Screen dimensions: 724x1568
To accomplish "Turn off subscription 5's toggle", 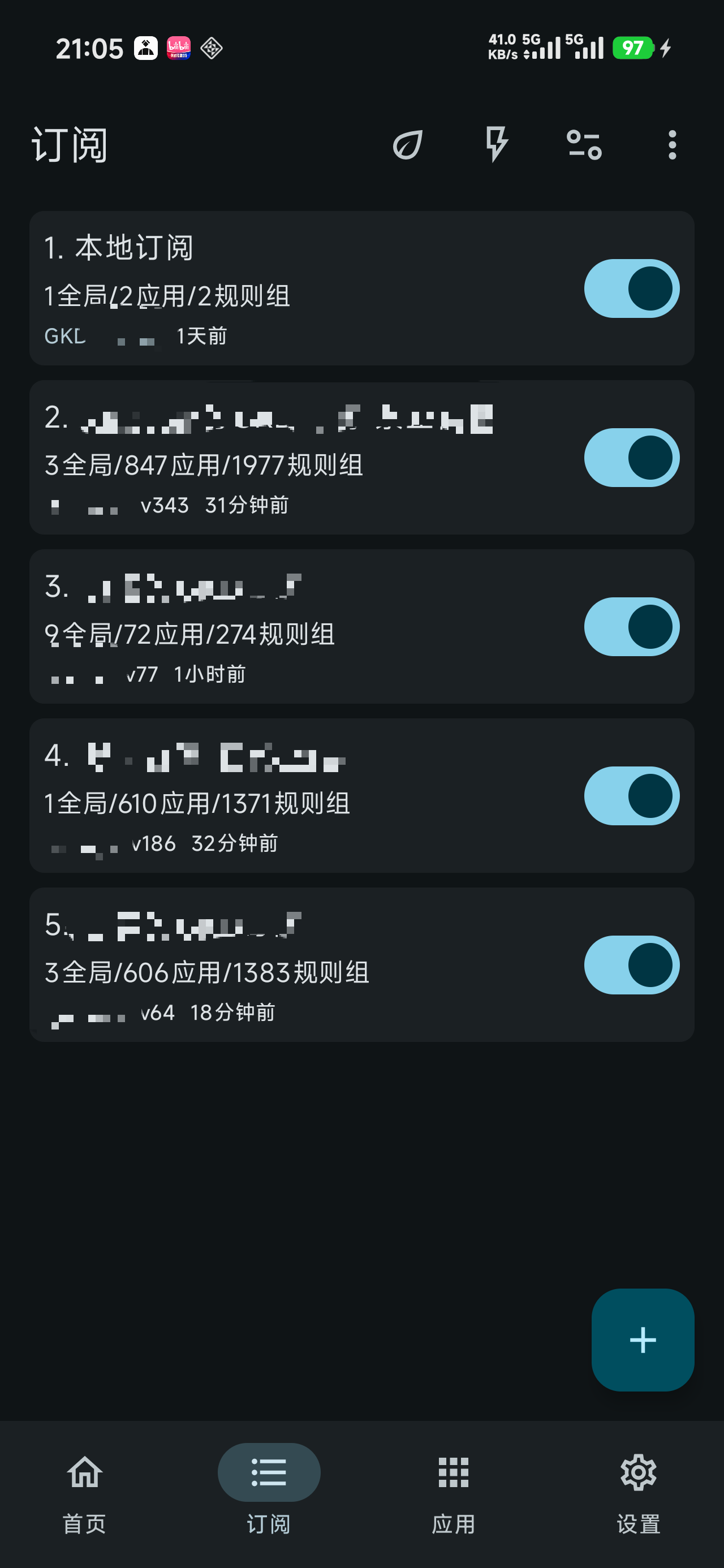I will (x=631, y=965).
